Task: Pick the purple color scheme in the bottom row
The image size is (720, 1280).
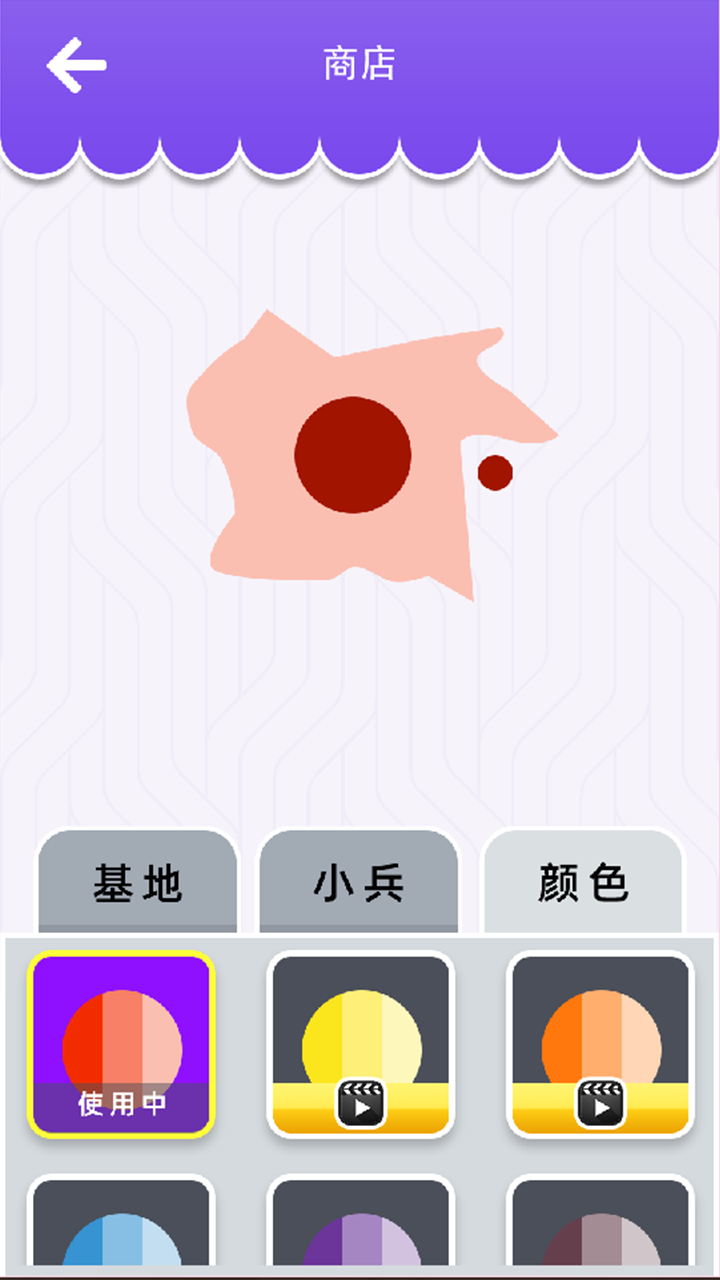Action: click(x=360, y=1230)
